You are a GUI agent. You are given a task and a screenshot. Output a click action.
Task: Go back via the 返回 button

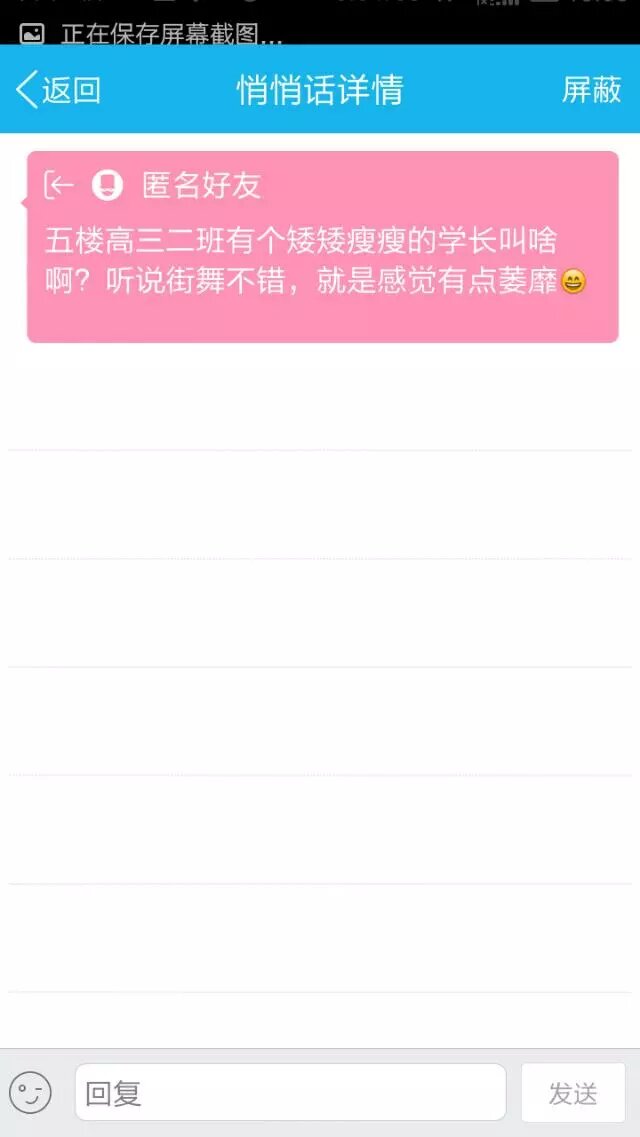click(58, 90)
